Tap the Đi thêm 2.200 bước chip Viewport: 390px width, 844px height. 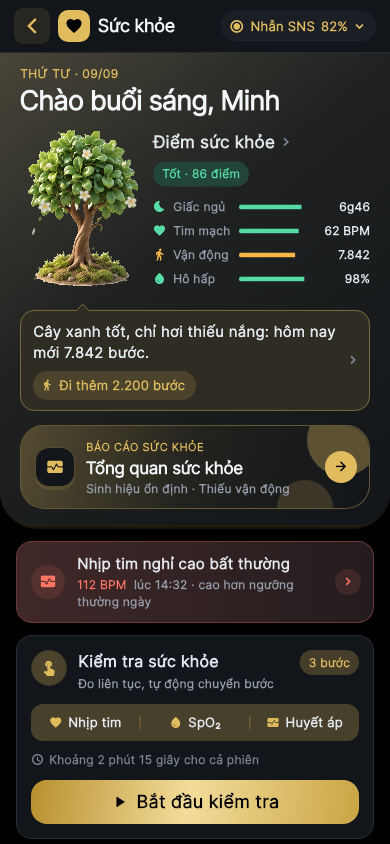click(114, 385)
